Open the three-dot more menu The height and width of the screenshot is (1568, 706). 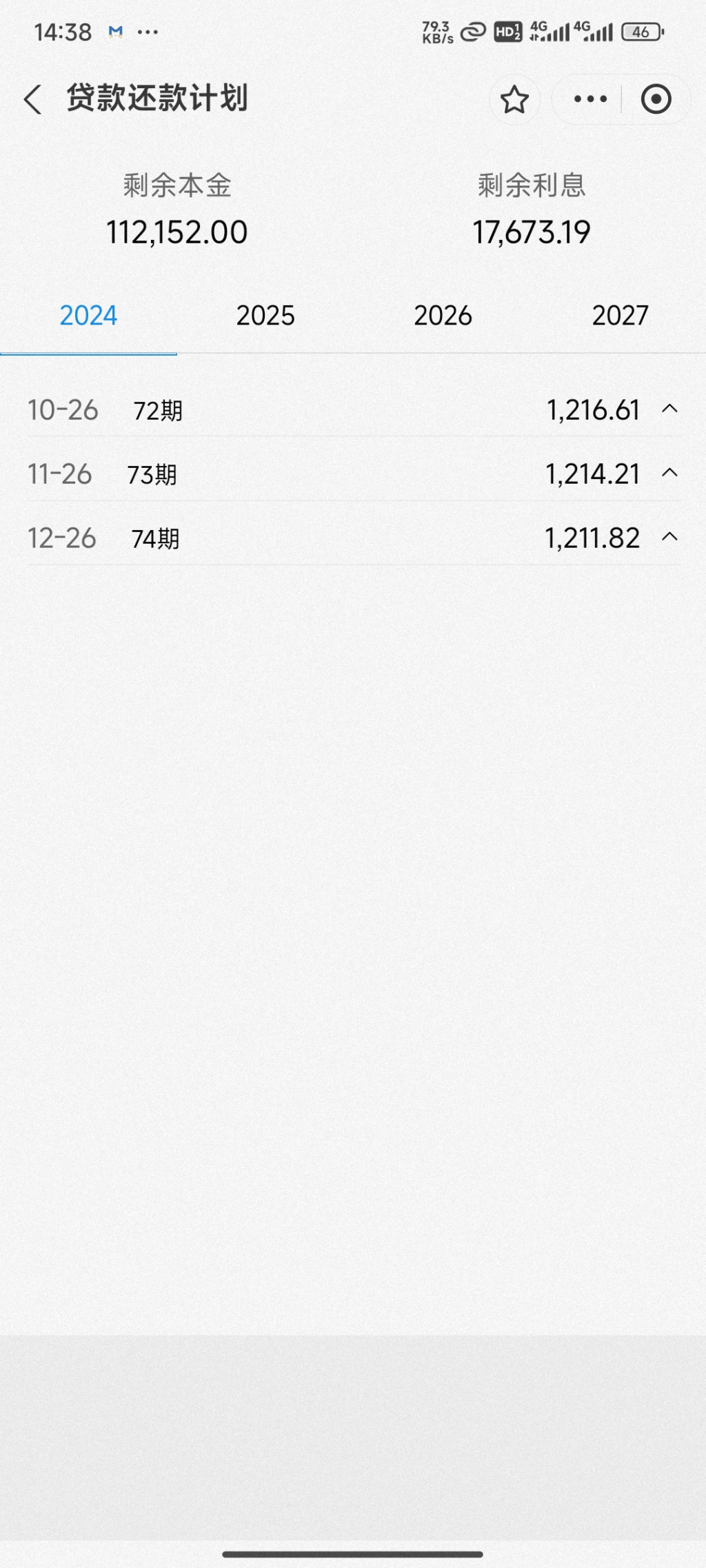(x=590, y=99)
